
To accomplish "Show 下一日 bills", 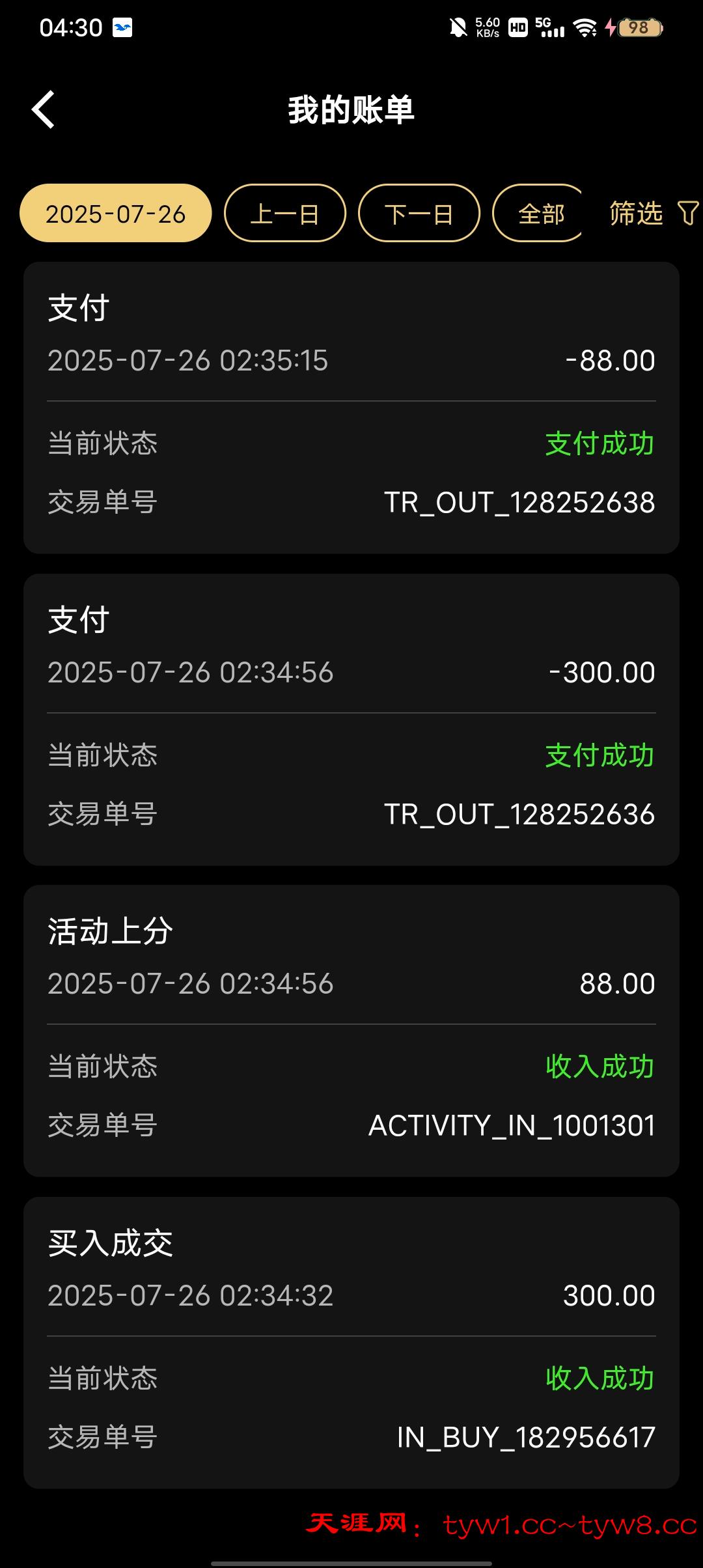I will (x=419, y=214).
